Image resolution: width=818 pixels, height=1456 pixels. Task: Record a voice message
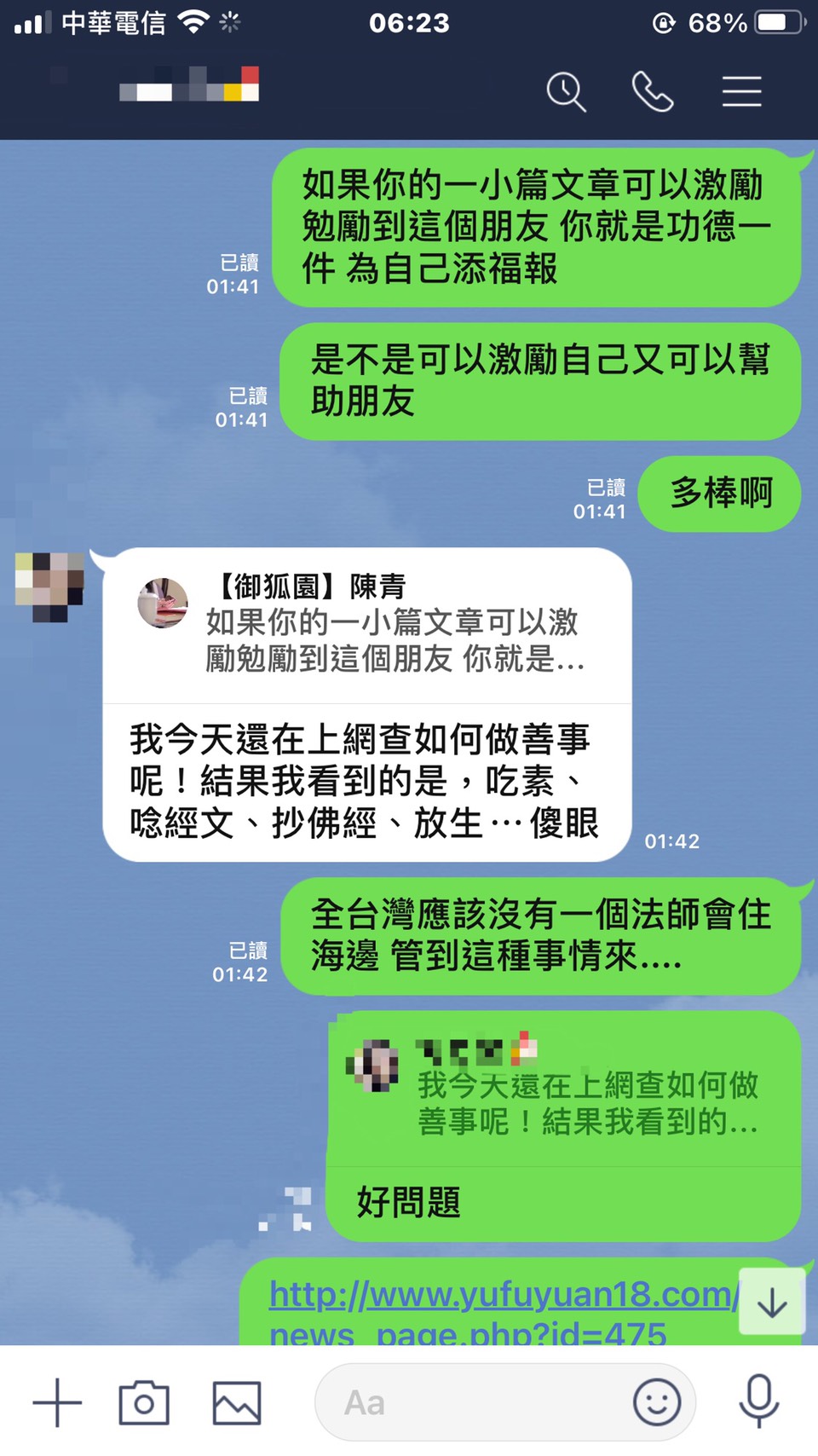[x=758, y=1401]
